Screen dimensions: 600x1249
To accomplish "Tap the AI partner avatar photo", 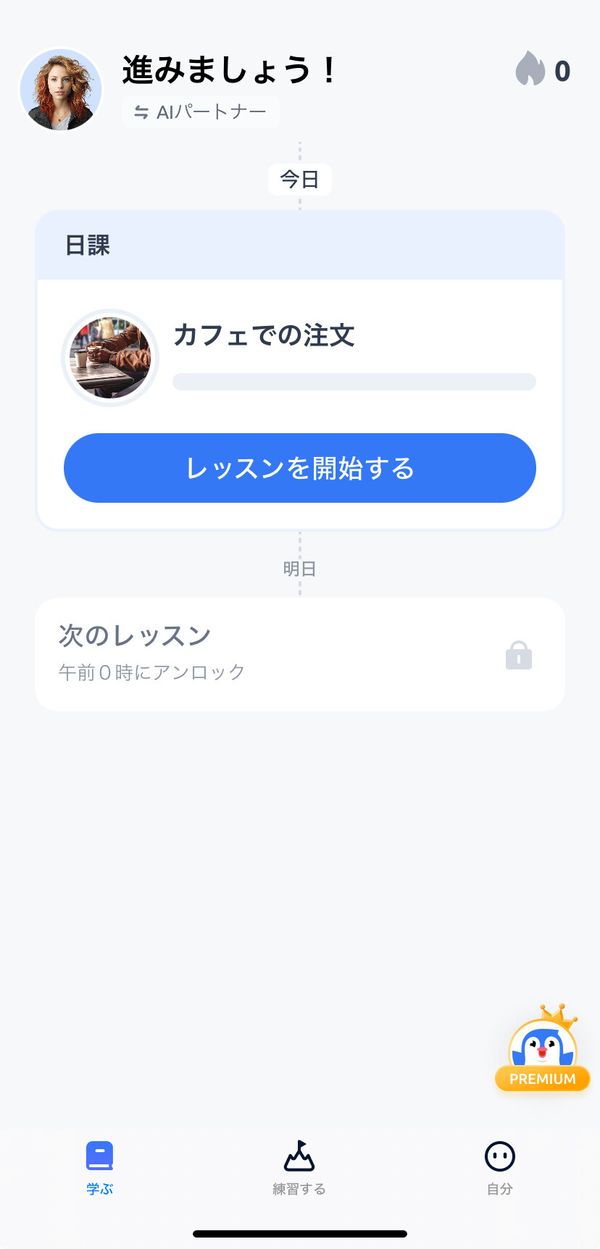I will 61,90.
